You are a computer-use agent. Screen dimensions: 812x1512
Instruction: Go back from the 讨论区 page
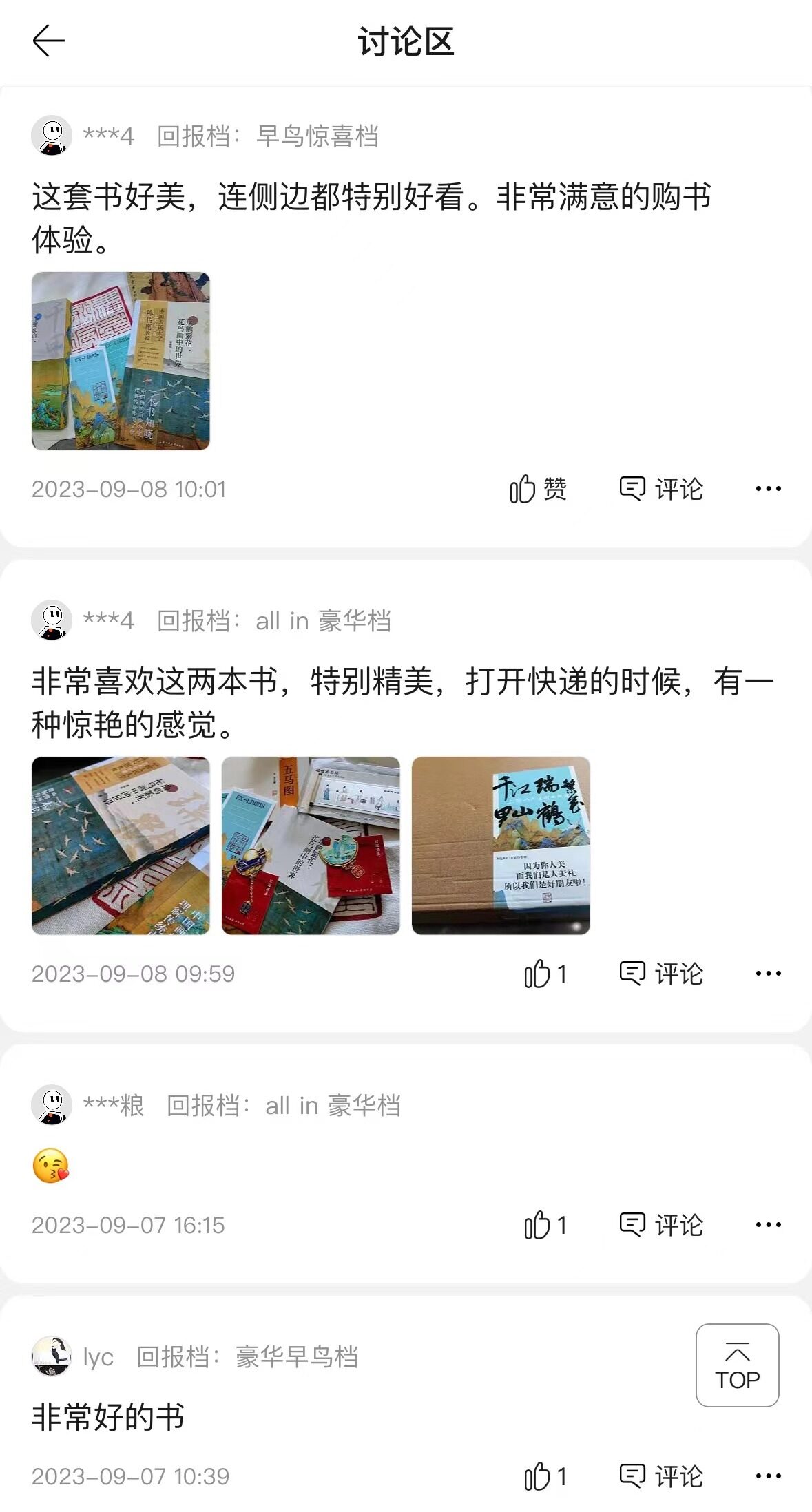click(x=49, y=41)
